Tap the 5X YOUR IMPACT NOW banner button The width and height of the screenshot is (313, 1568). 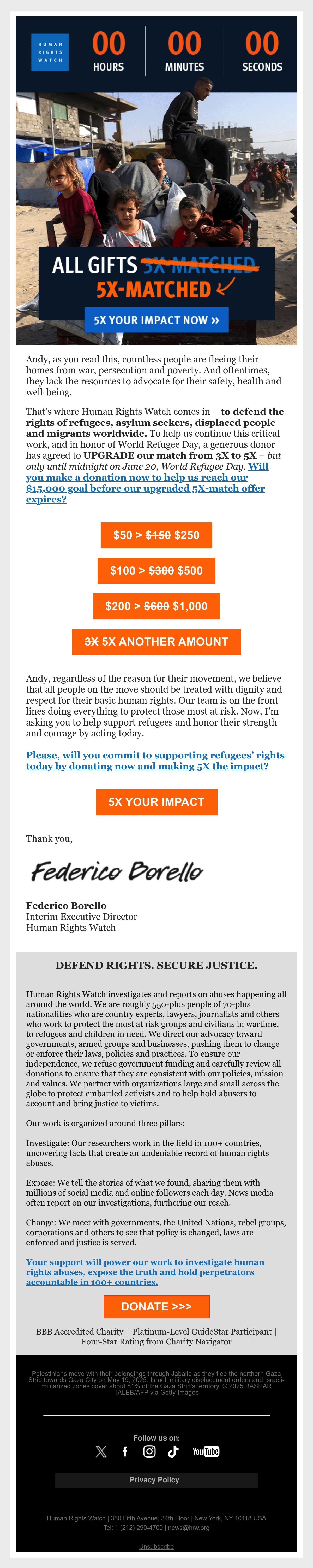coord(156,320)
